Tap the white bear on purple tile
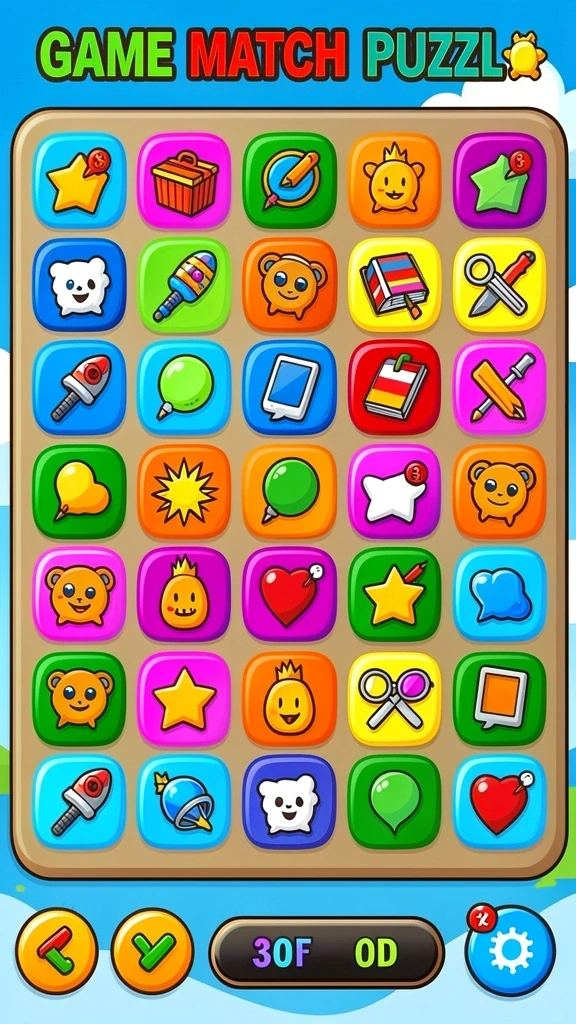576x1024 pixels. [x=290, y=802]
